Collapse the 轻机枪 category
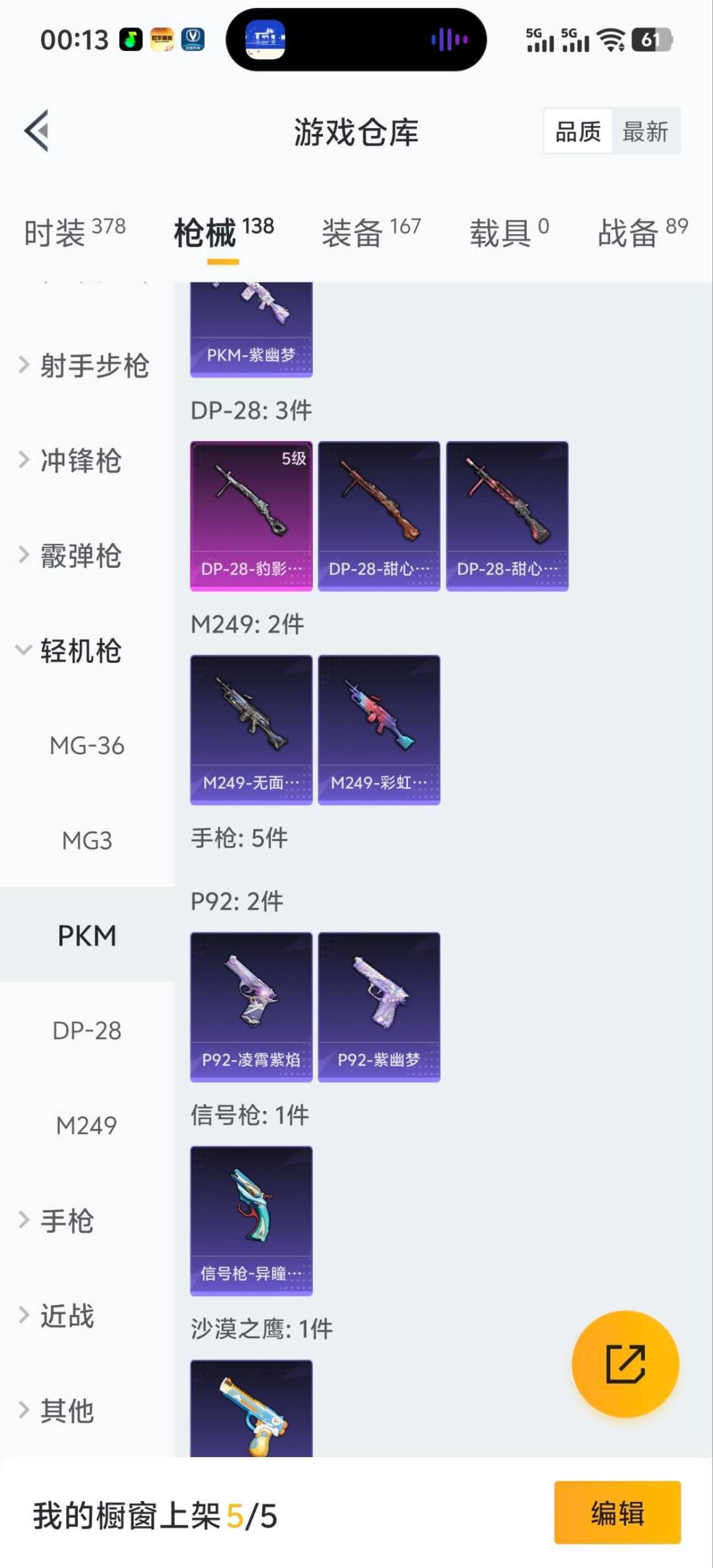Image resolution: width=713 pixels, height=1568 pixels. click(x=79, y=652)
